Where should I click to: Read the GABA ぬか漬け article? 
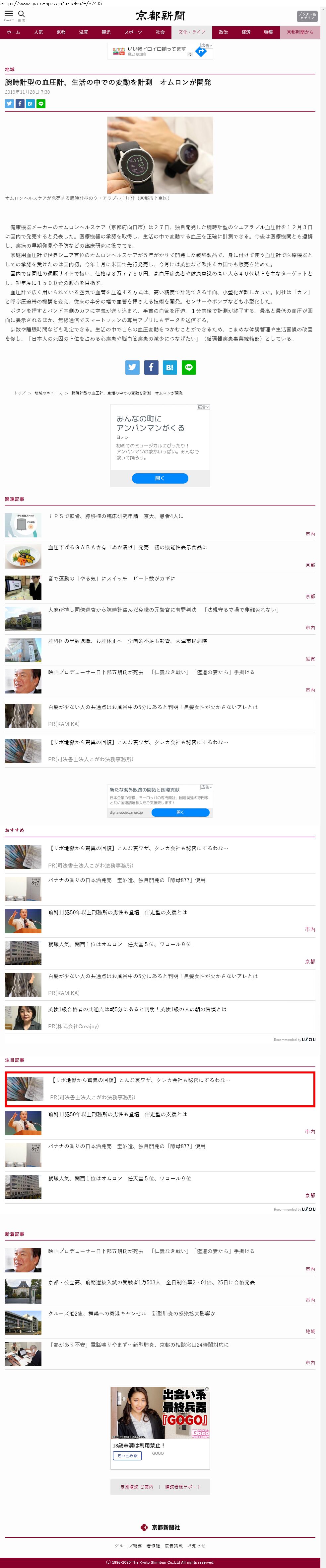127,547
